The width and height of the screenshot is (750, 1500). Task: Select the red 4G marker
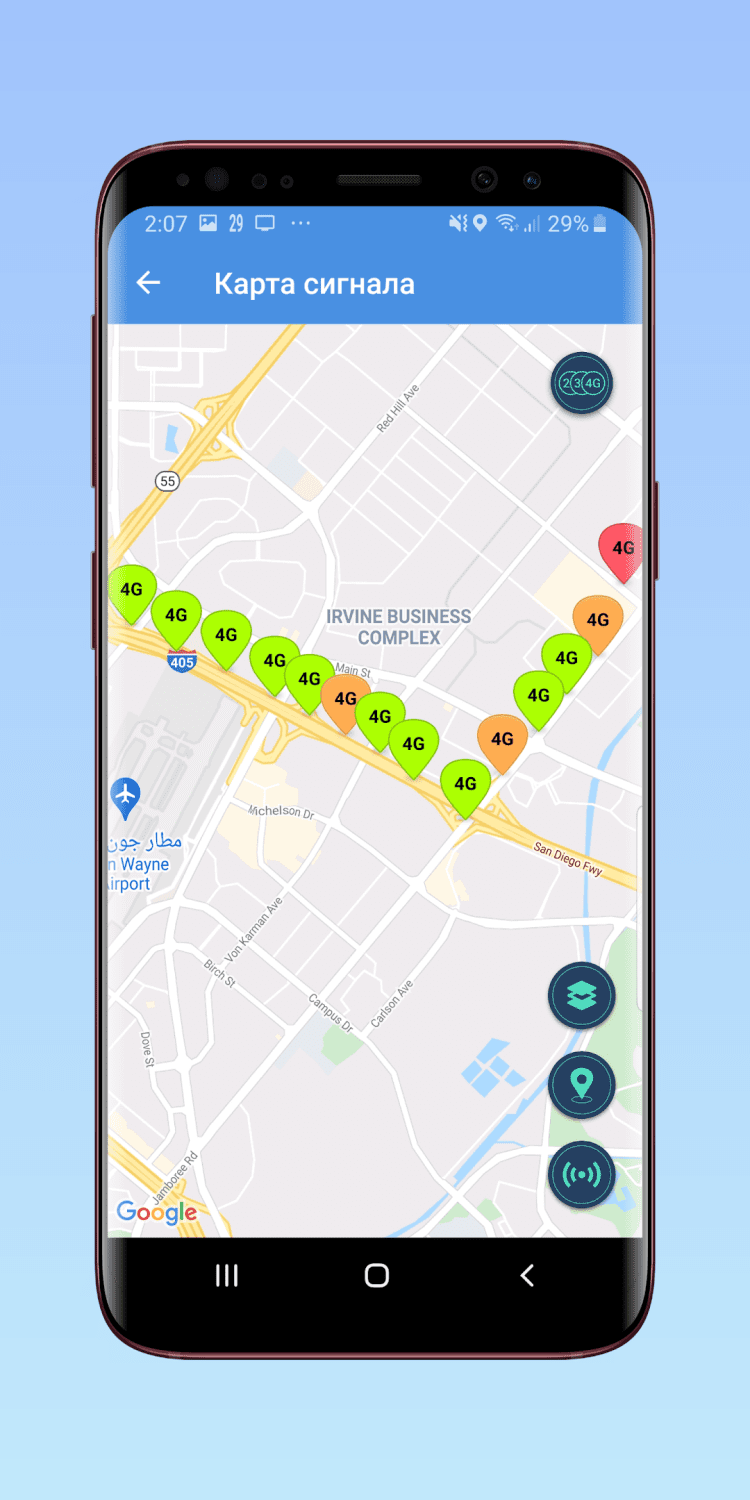(621, 548)
